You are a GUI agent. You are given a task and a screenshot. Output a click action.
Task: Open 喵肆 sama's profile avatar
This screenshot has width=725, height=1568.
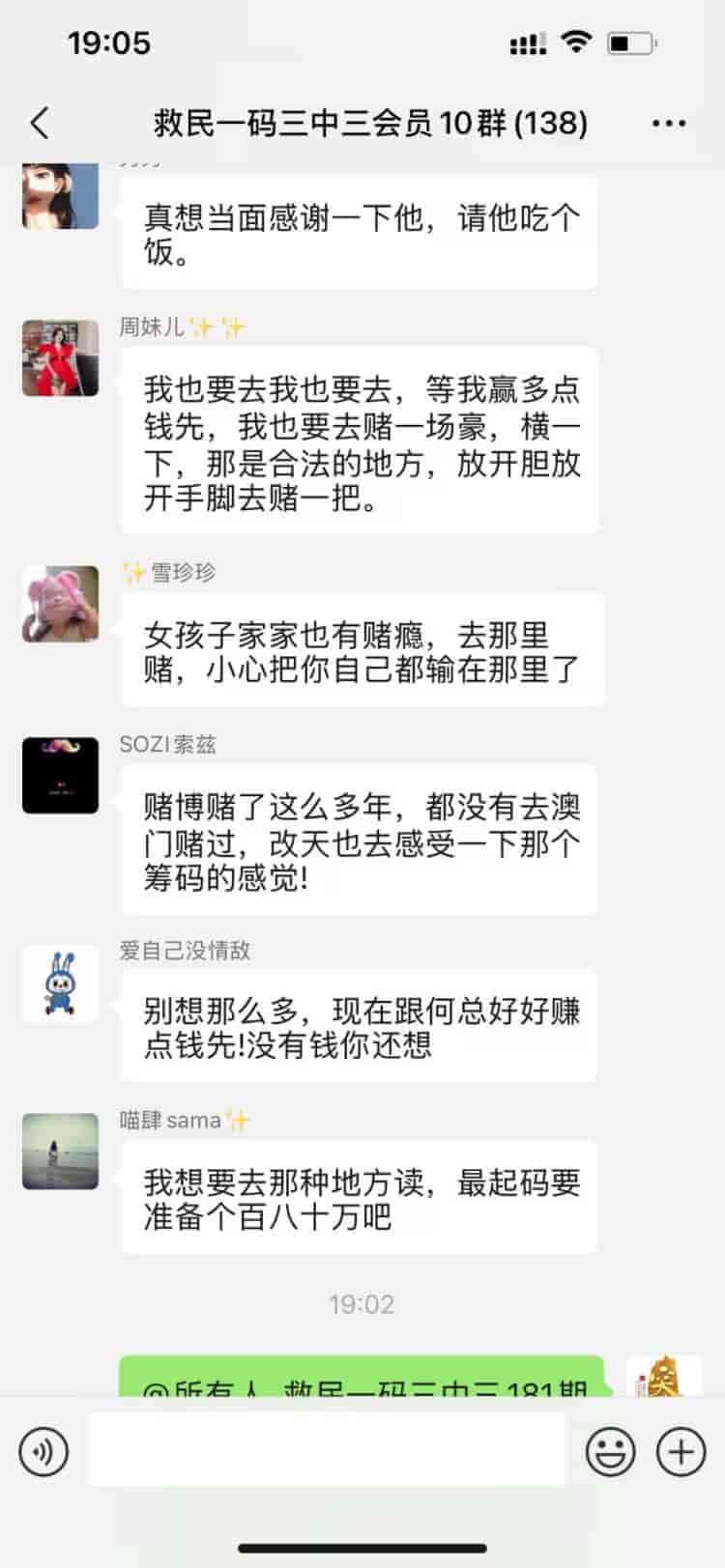[60, 1151]
